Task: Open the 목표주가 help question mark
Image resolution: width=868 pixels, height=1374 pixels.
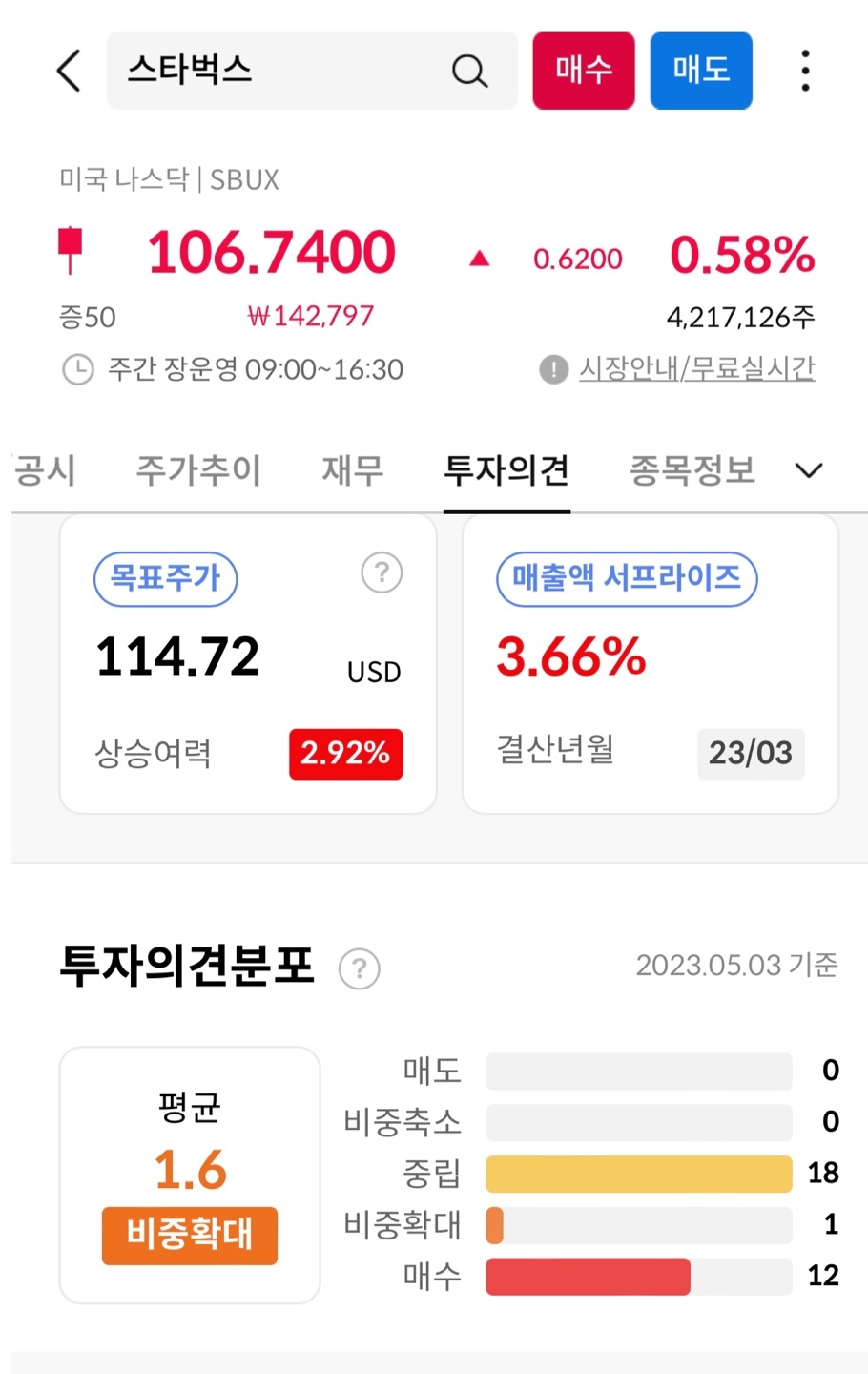Action: click(381, 573)
